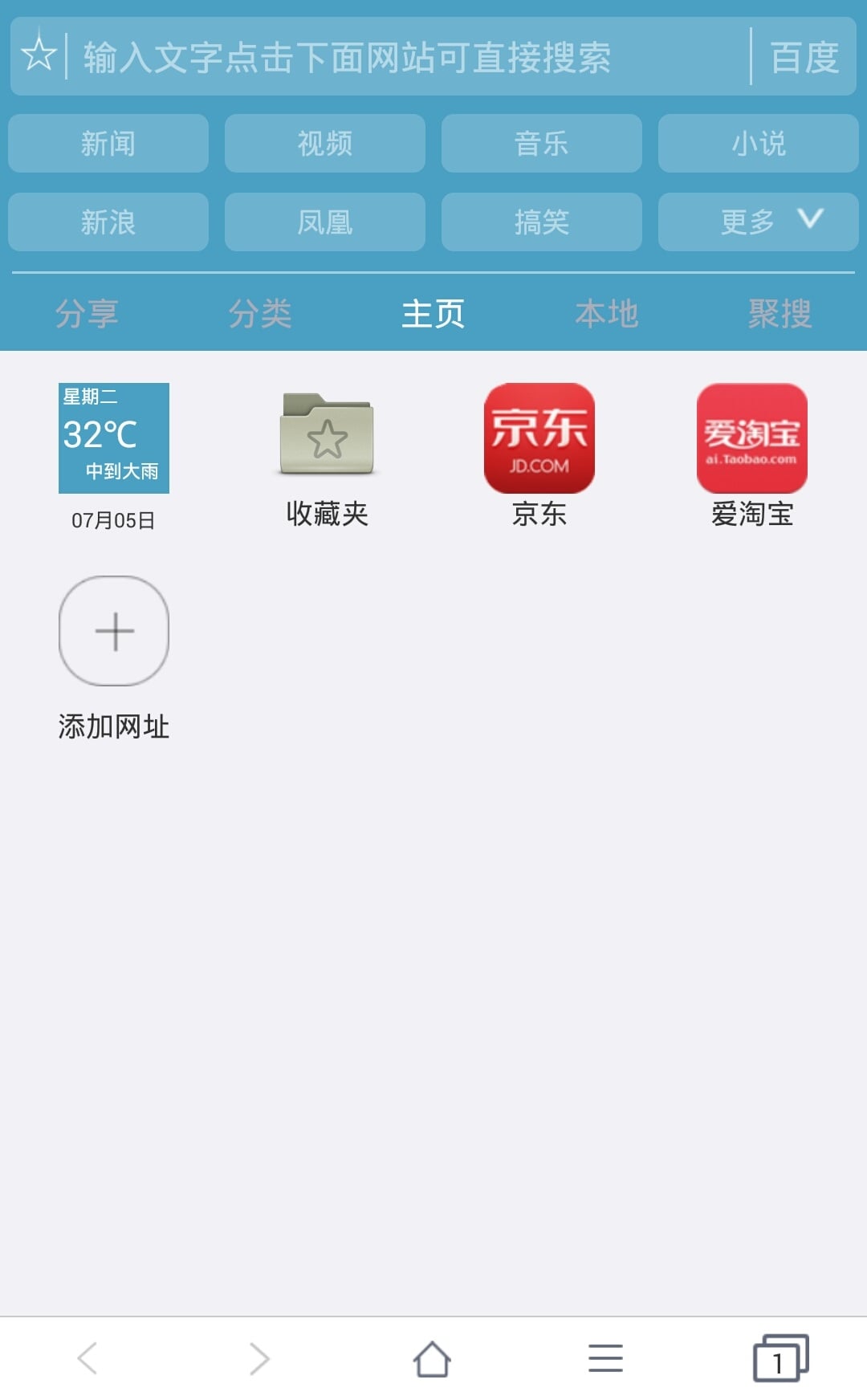This screenshot has height=1400, width=867.
Task: Open the 收藏夹 favorites folder
Action: (x=327, y=457)
